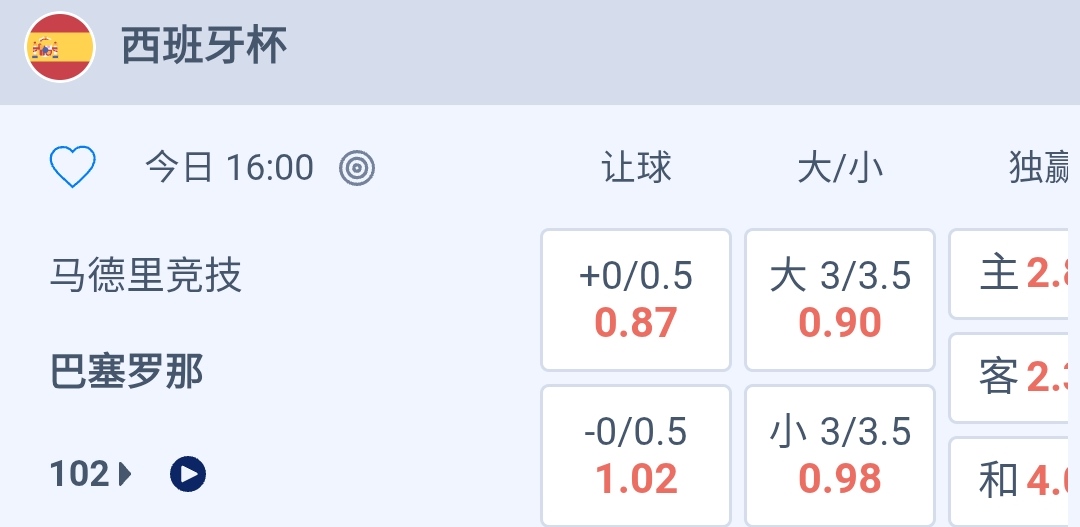The image size is (1080, 527).
Task: Bet on 小 3/3.5 at 0.98
Action: tap(840, 455)
